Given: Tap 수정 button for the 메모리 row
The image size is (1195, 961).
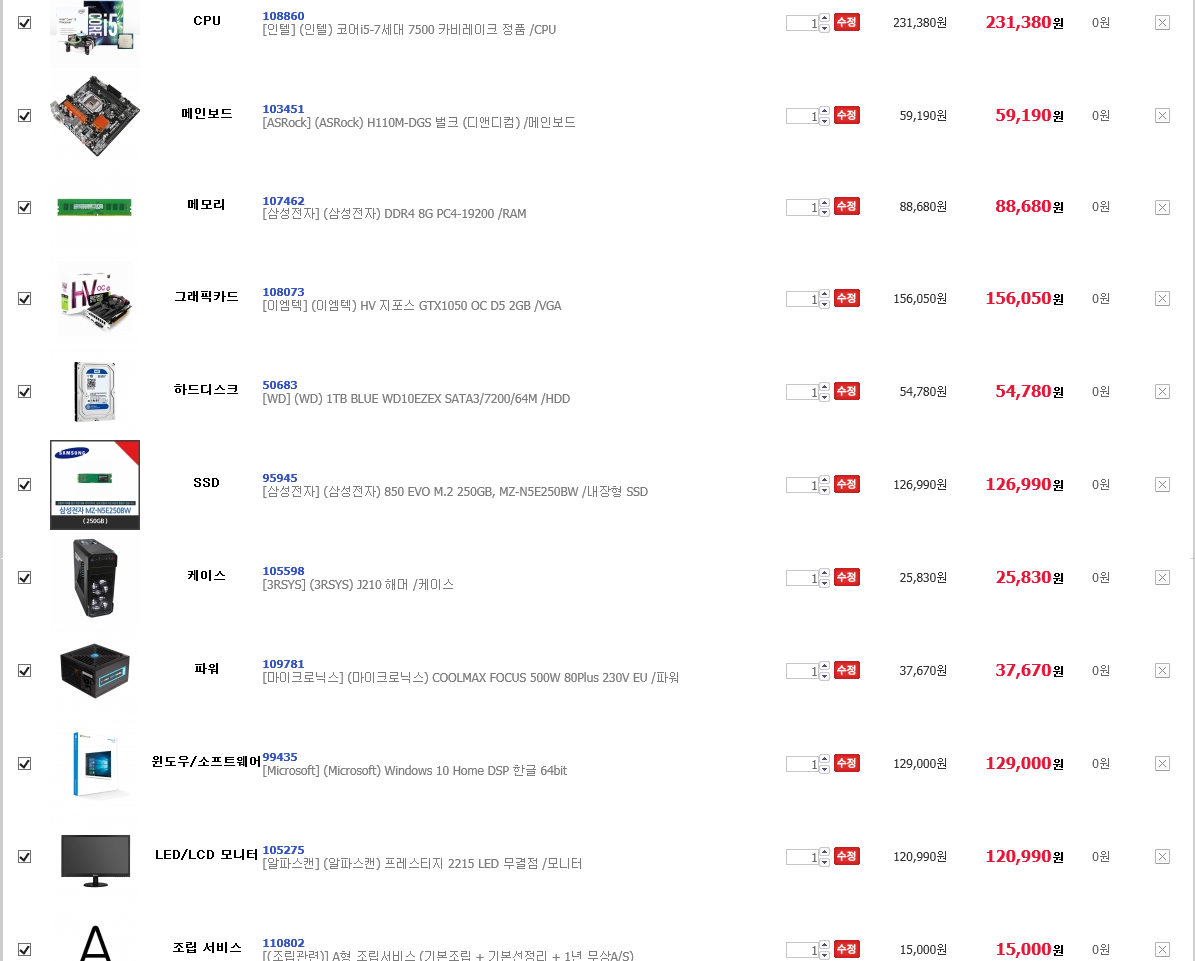Looking at the screenshot, I should (846, 206).
